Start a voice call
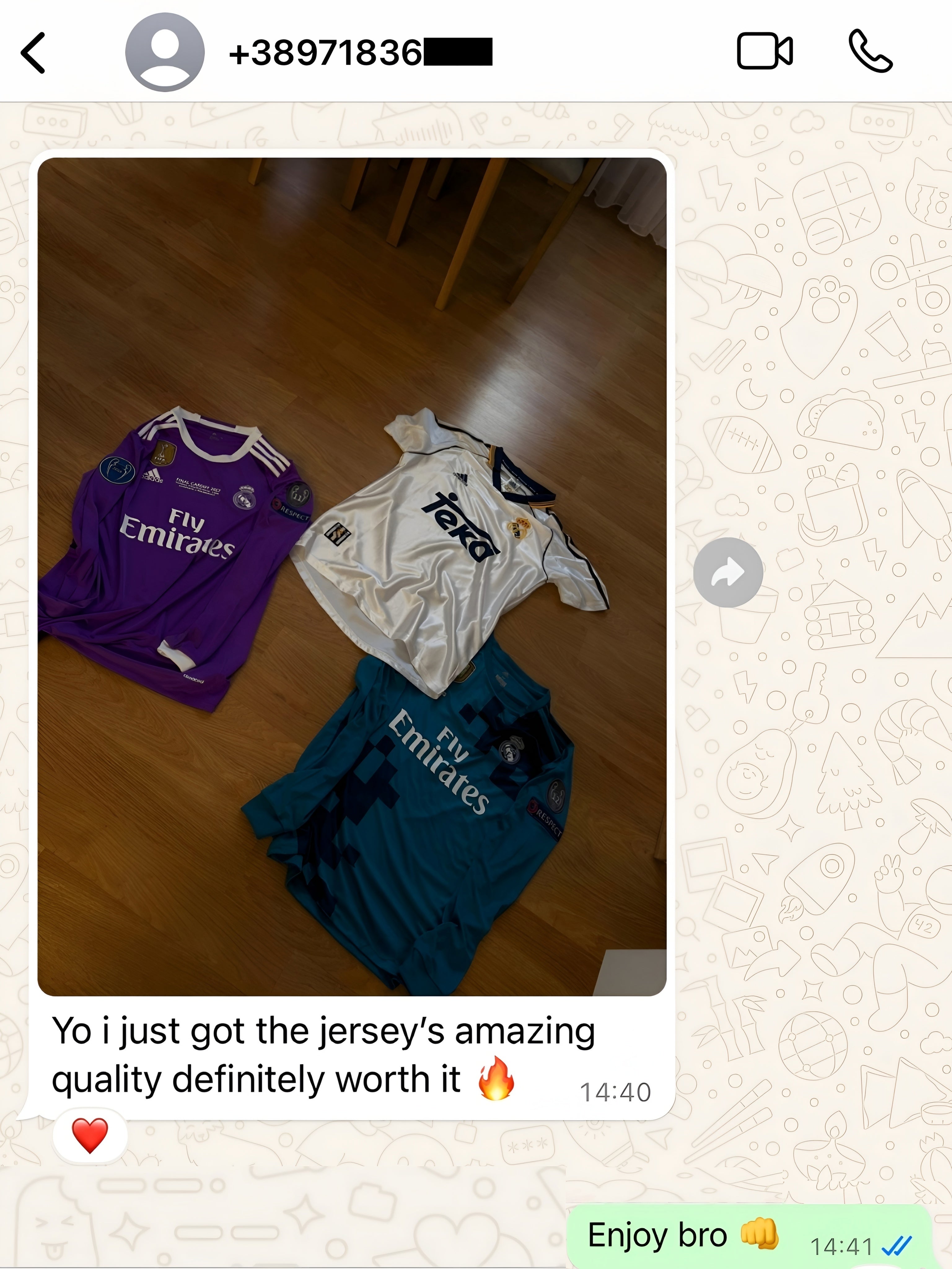This screenshot has width=952, height=1269. click(870, 52)
